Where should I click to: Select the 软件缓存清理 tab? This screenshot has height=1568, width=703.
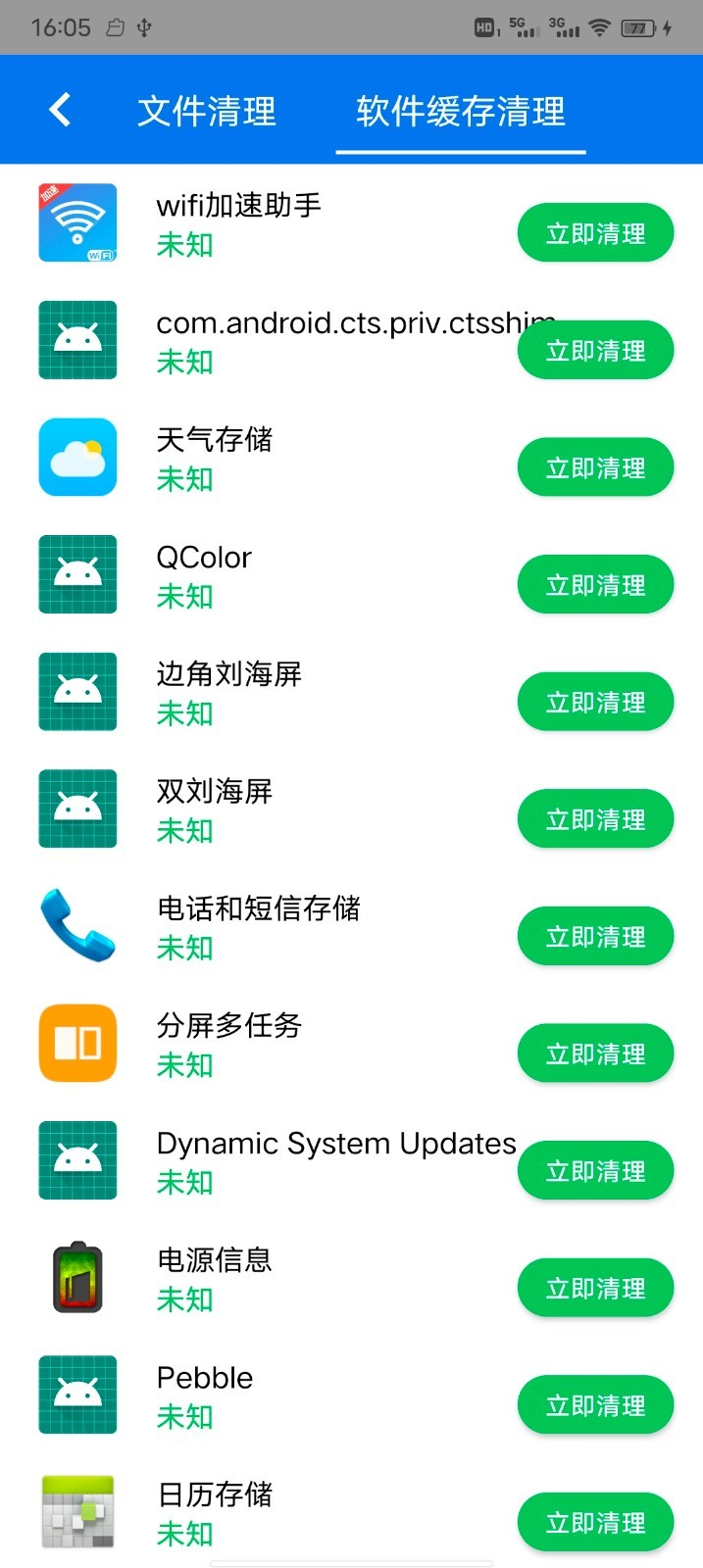pos(460,112)
